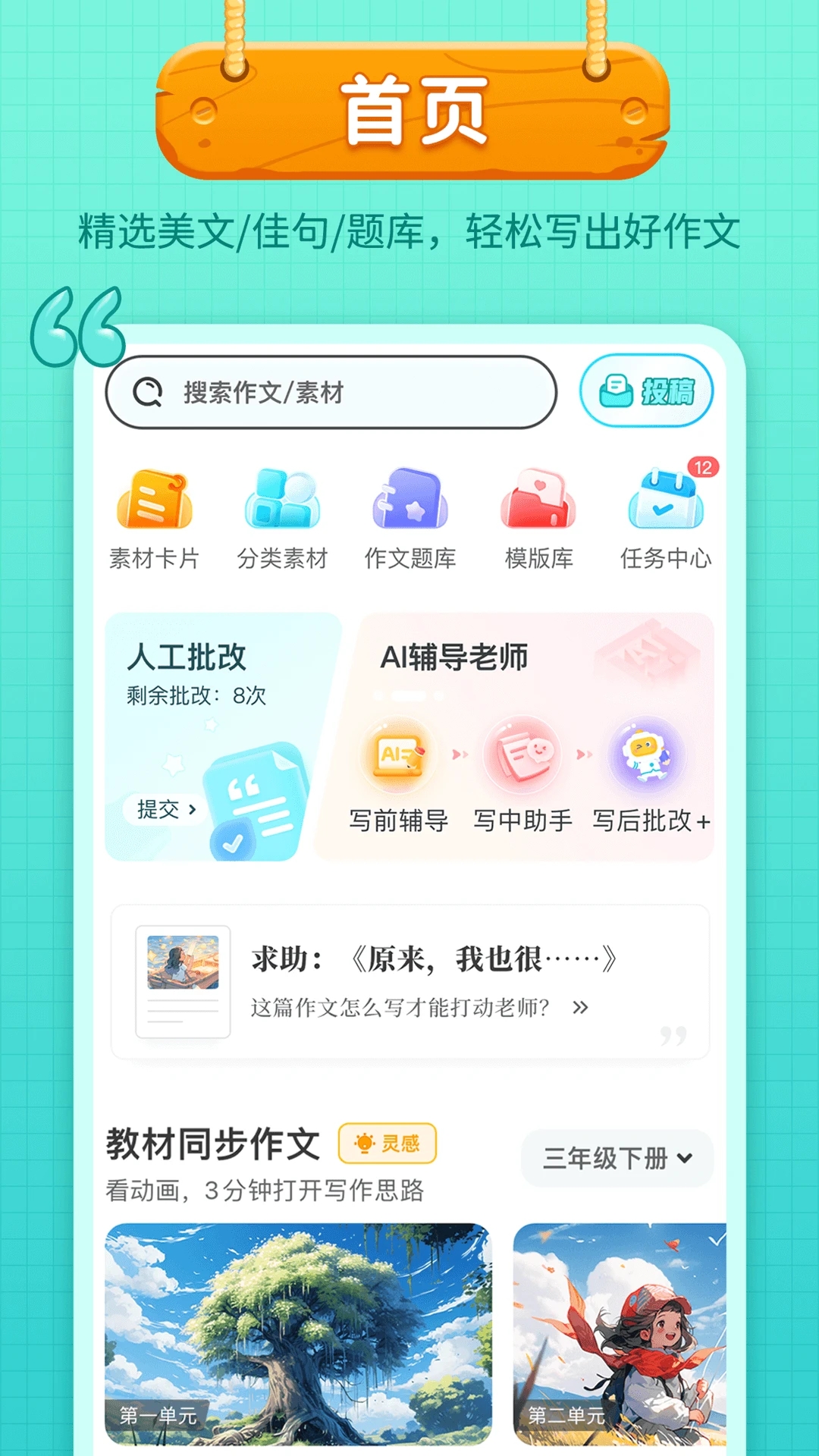This screenshot has height=1456, width=819.
Task: Open the 三年级下册 grade selector
Action: 614,1159
